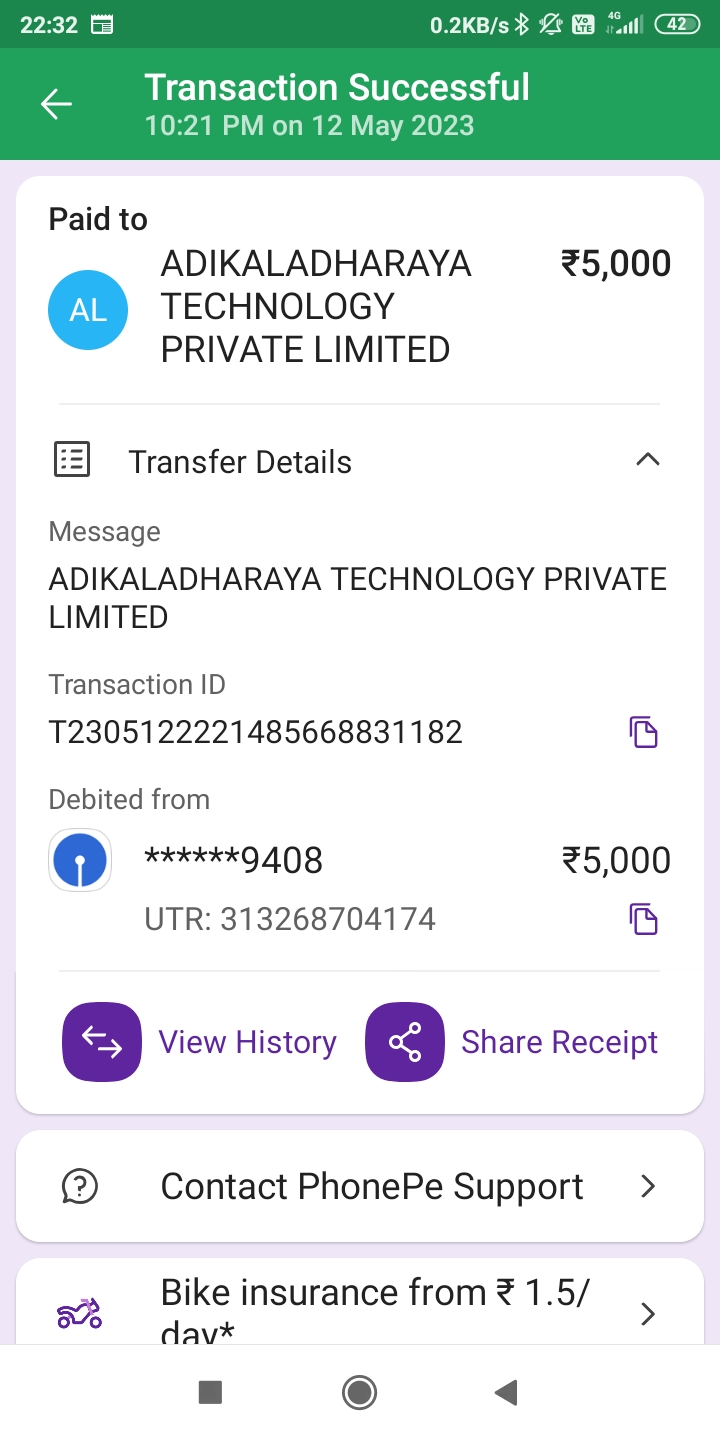Go back using the top arrow

pyautogui.click(x=56, y=104)
